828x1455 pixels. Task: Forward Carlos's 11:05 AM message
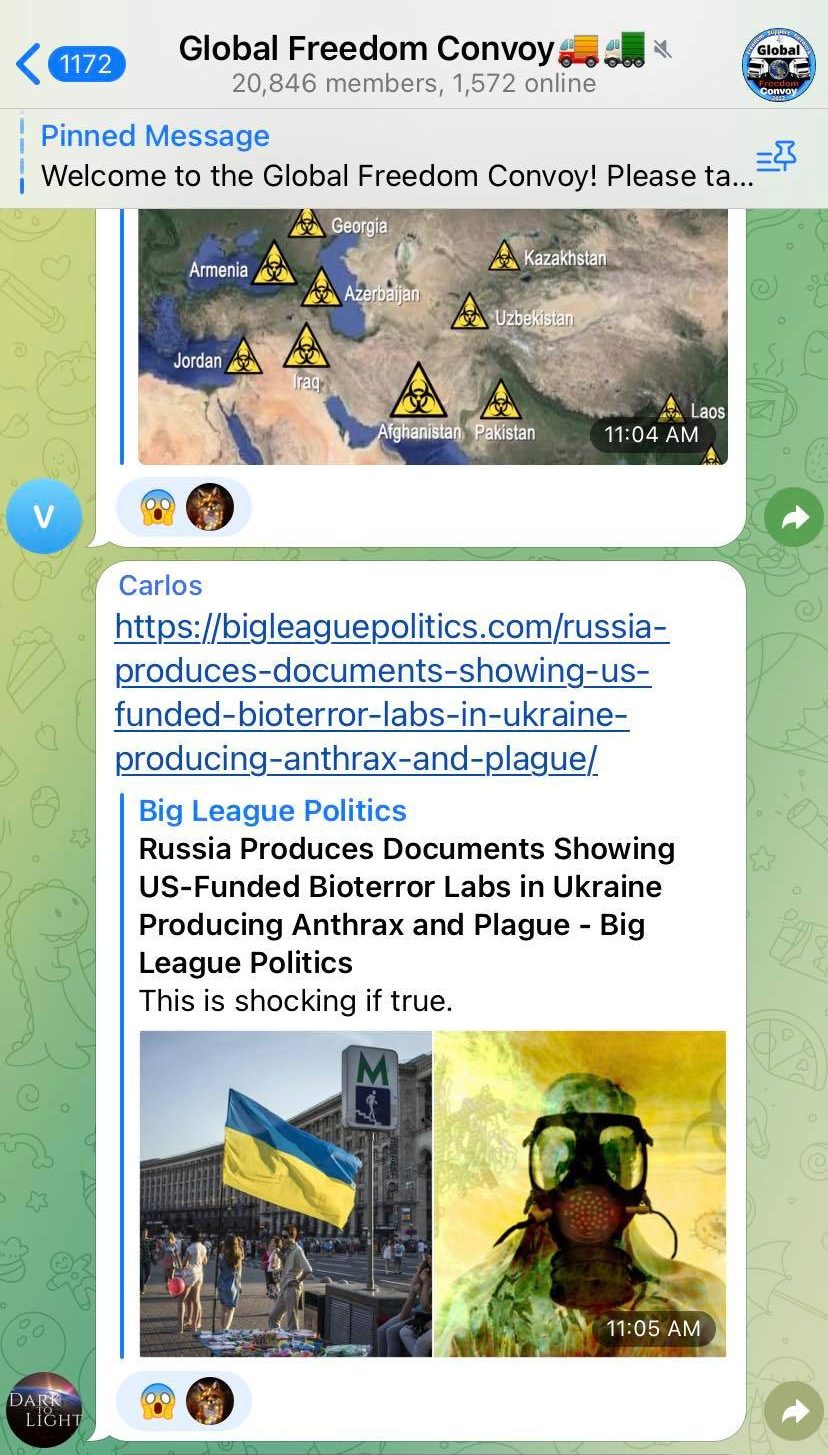pyautogui.click(x=794, y=1411)
